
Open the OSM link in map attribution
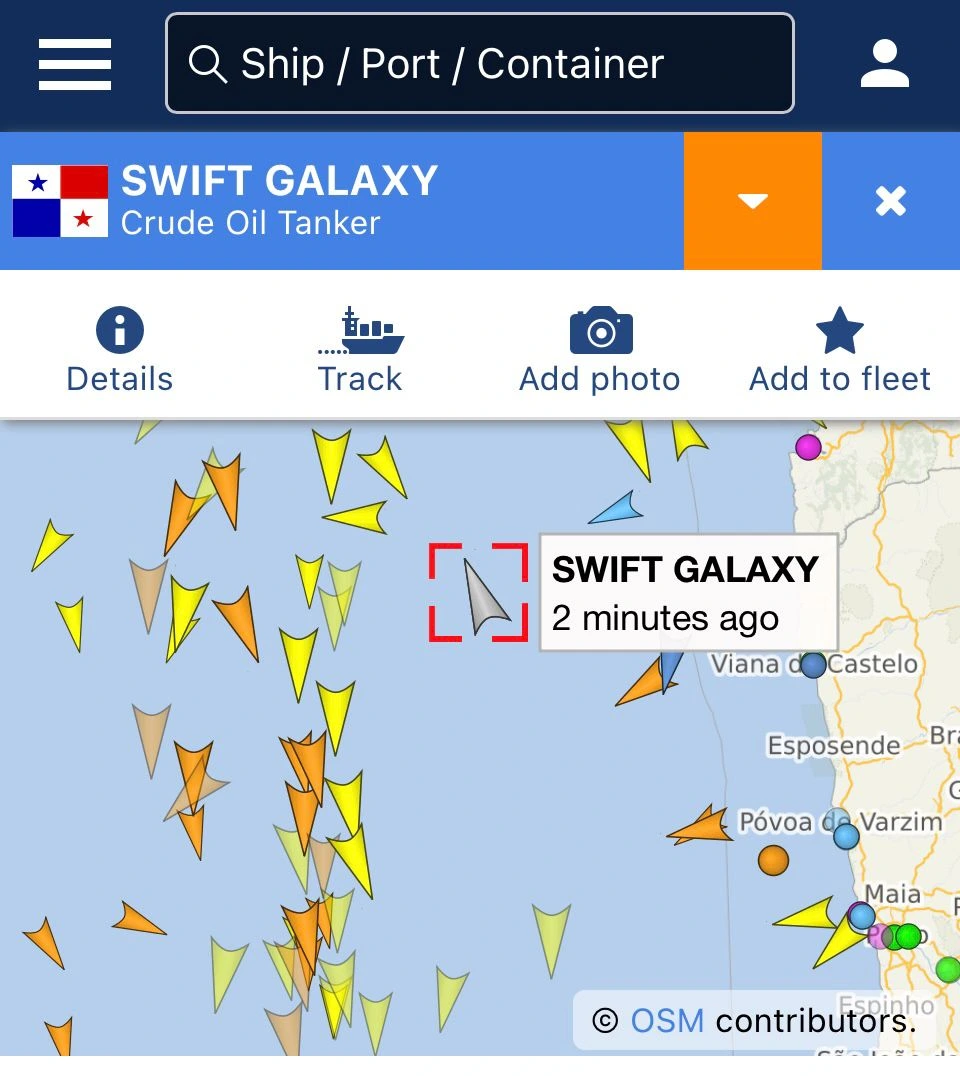(x=667, y=1021)
